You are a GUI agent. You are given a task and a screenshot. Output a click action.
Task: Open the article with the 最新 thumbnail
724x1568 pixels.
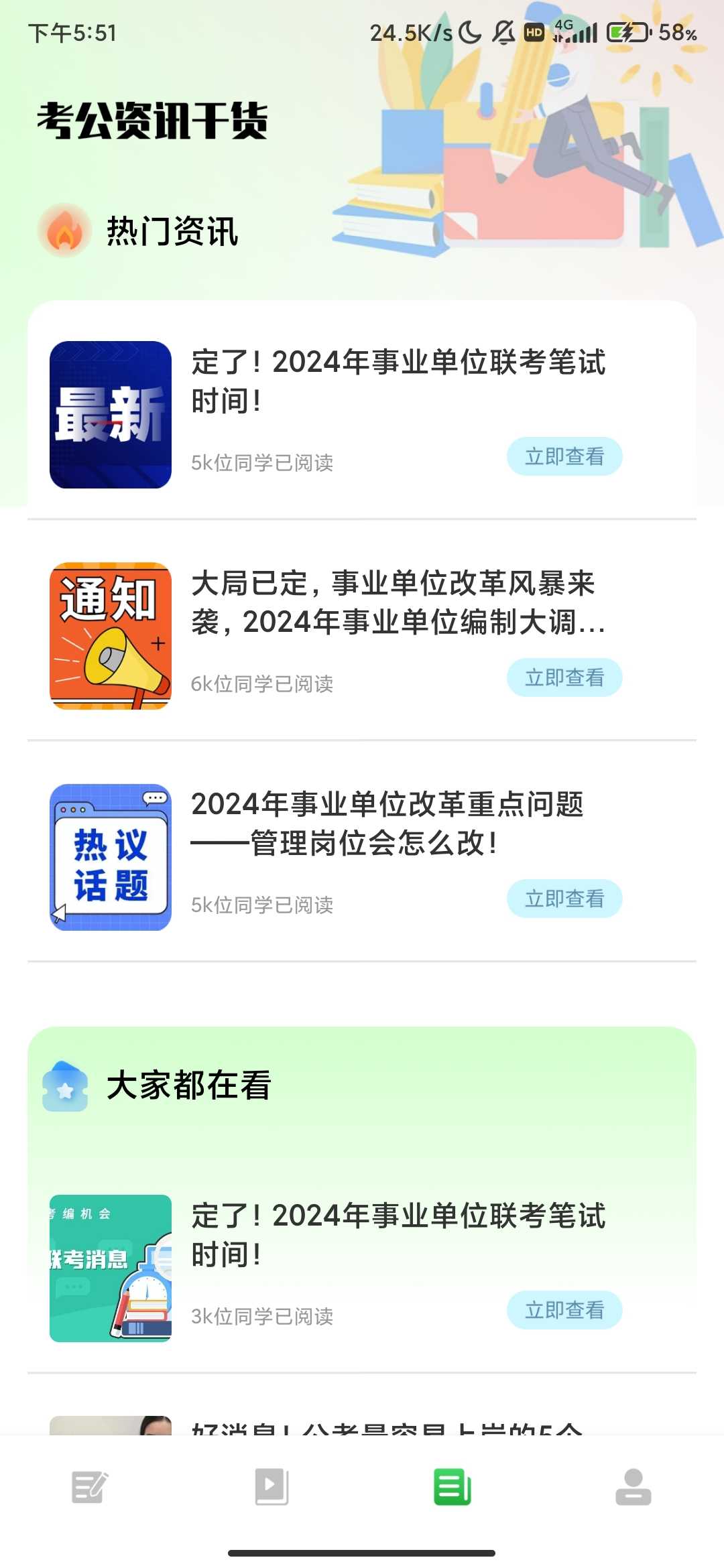click(x=111, y=415)
